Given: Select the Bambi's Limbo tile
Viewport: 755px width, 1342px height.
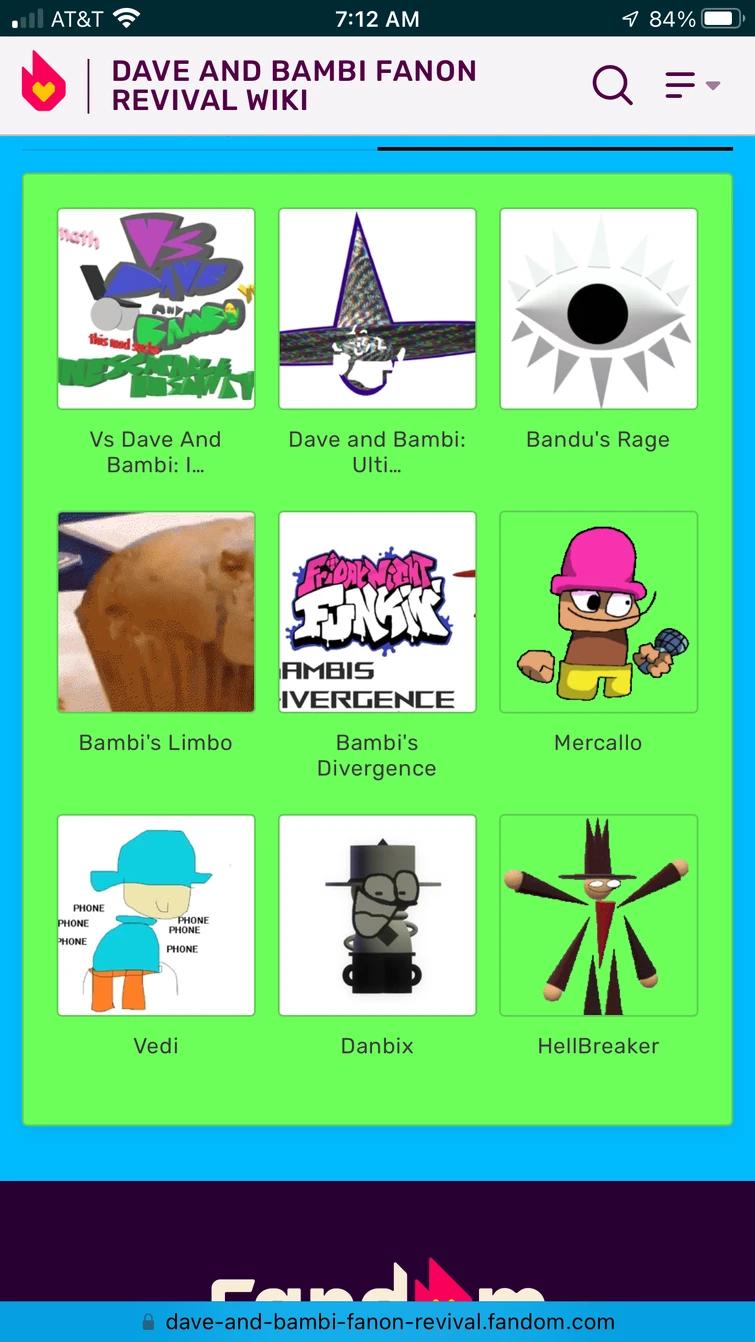Looking at the screenshot, I should click(x=156, y=612).
